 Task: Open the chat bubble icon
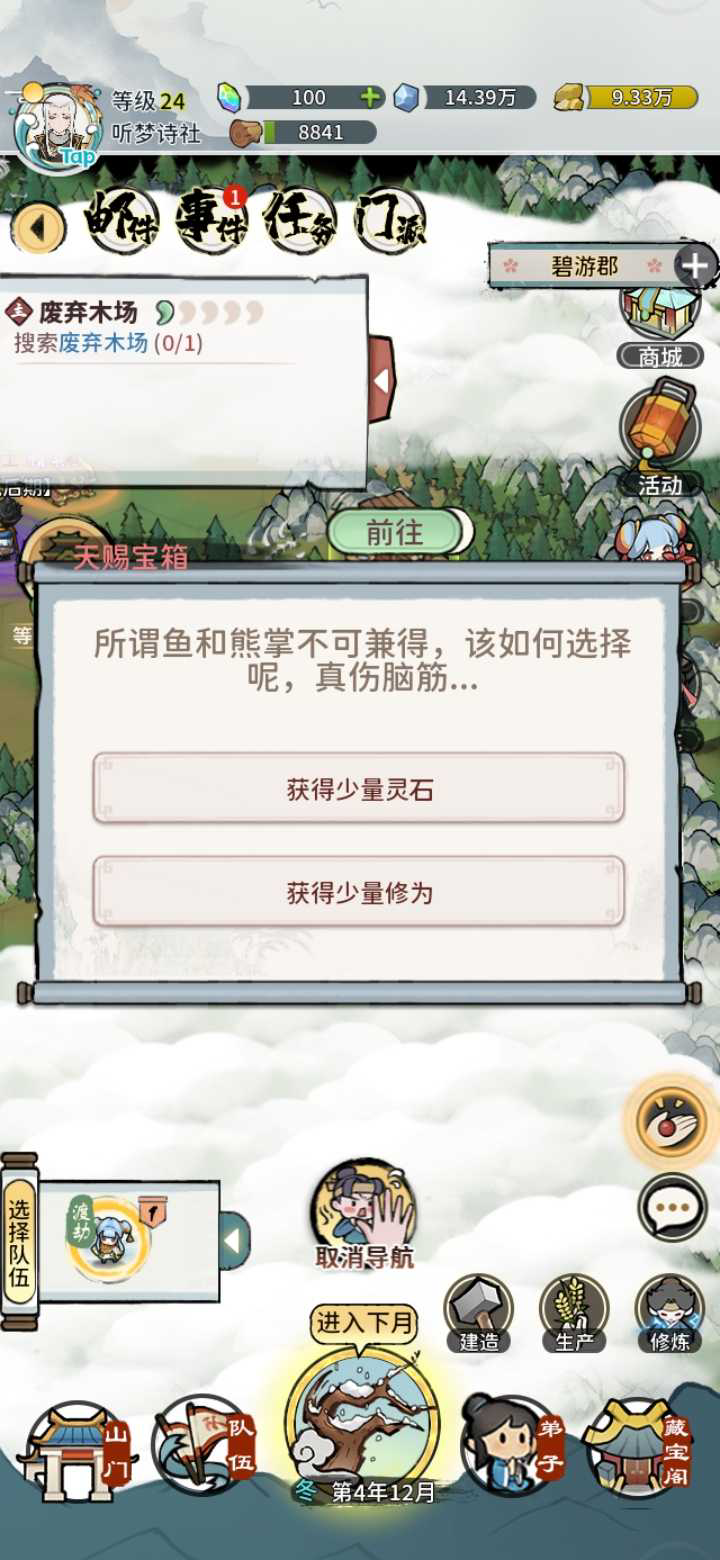(671, 1207)
